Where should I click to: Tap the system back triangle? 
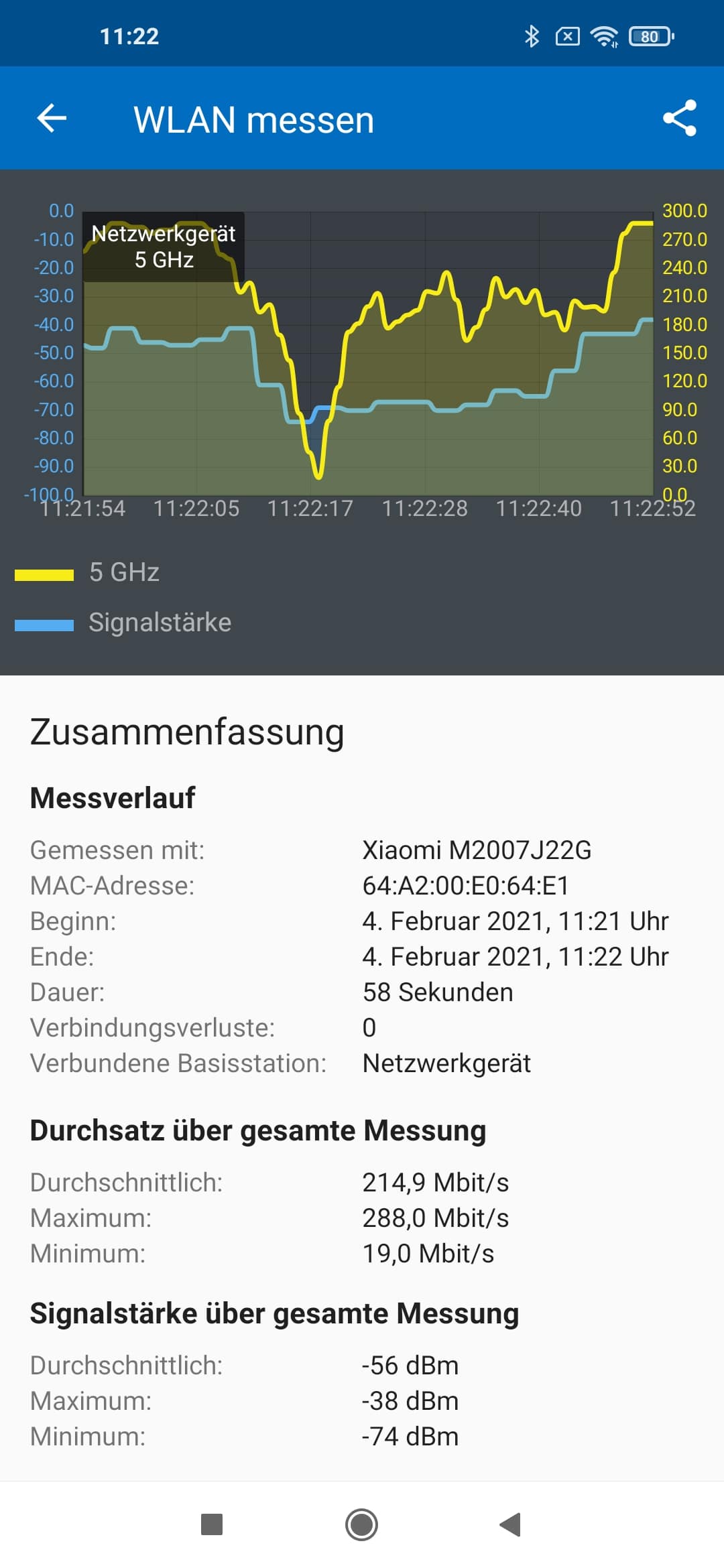(510, 1524)
